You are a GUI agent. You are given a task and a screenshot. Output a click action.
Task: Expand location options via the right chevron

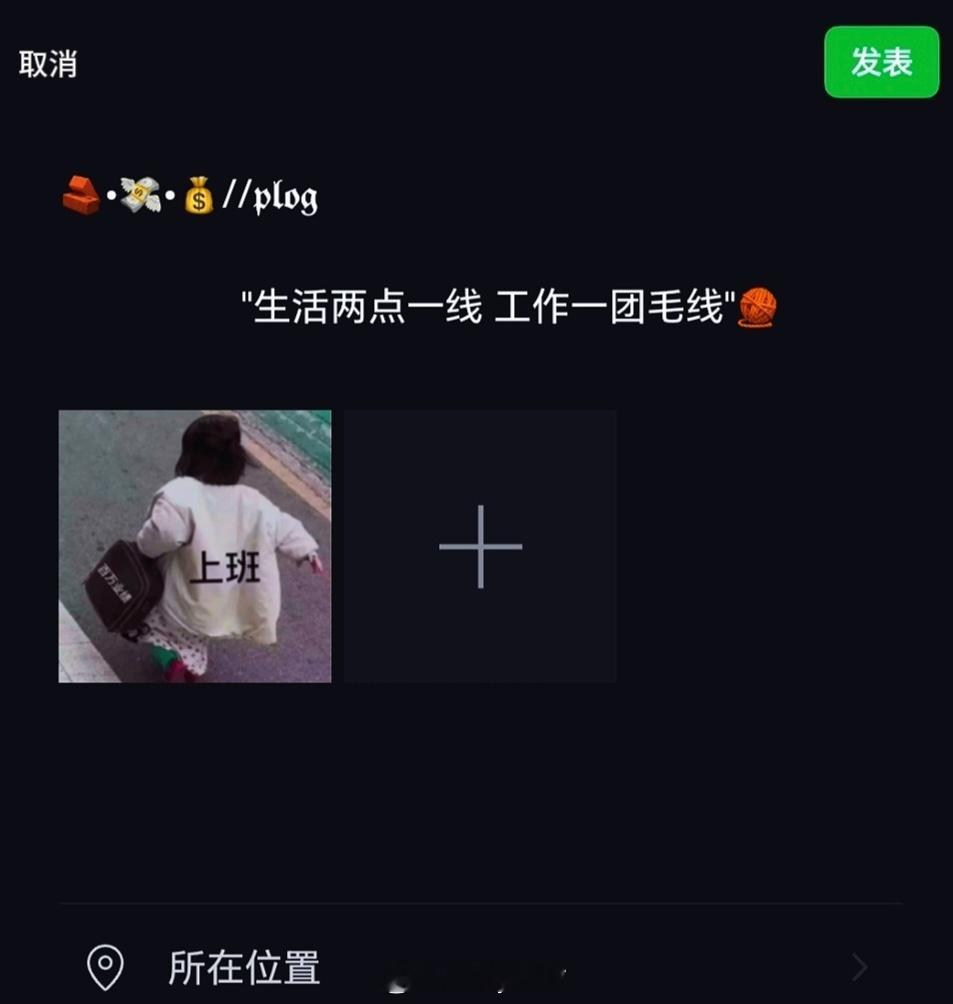click(x=858, y=965)
